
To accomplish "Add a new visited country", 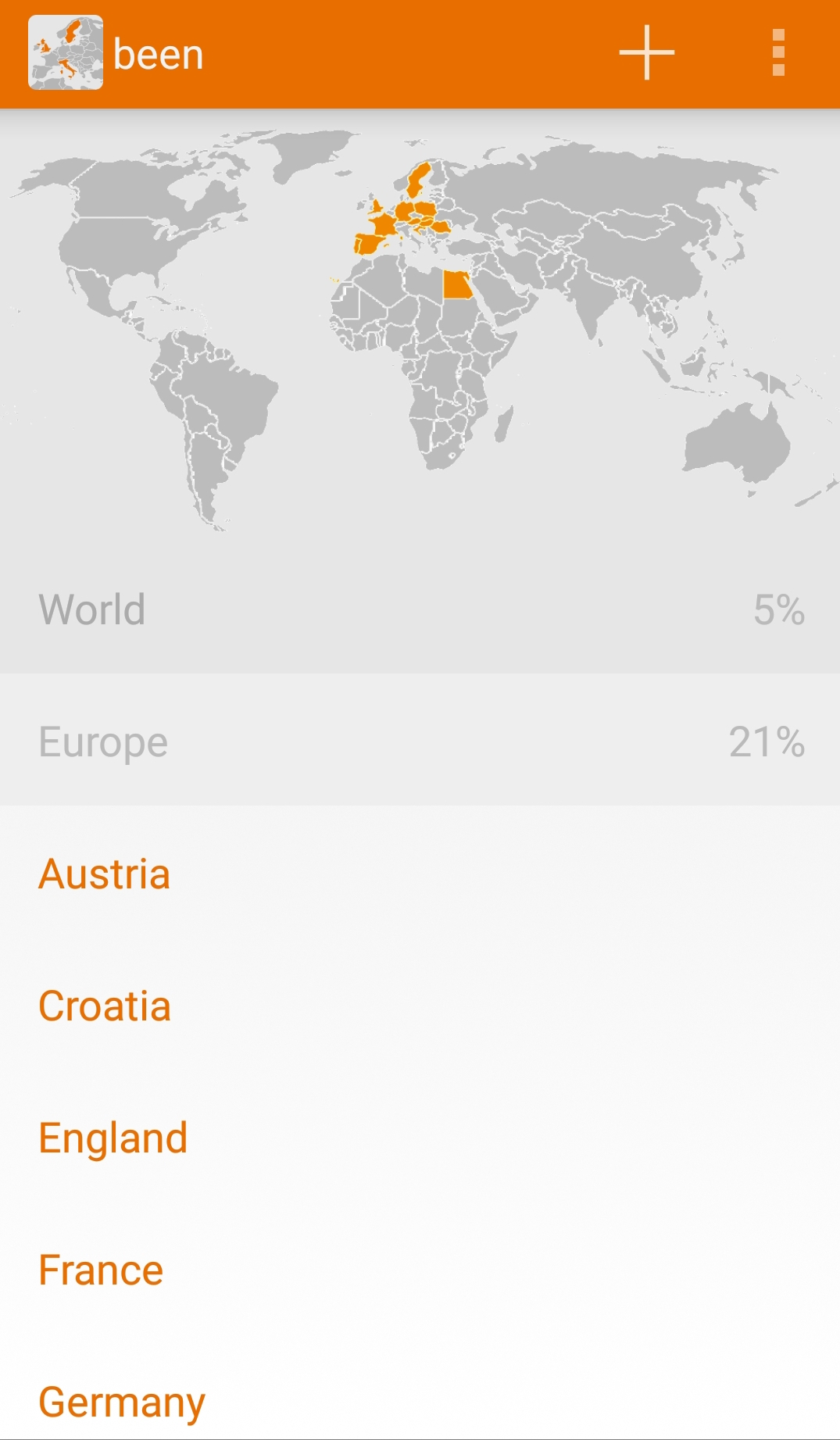I will tap(646, 53).
